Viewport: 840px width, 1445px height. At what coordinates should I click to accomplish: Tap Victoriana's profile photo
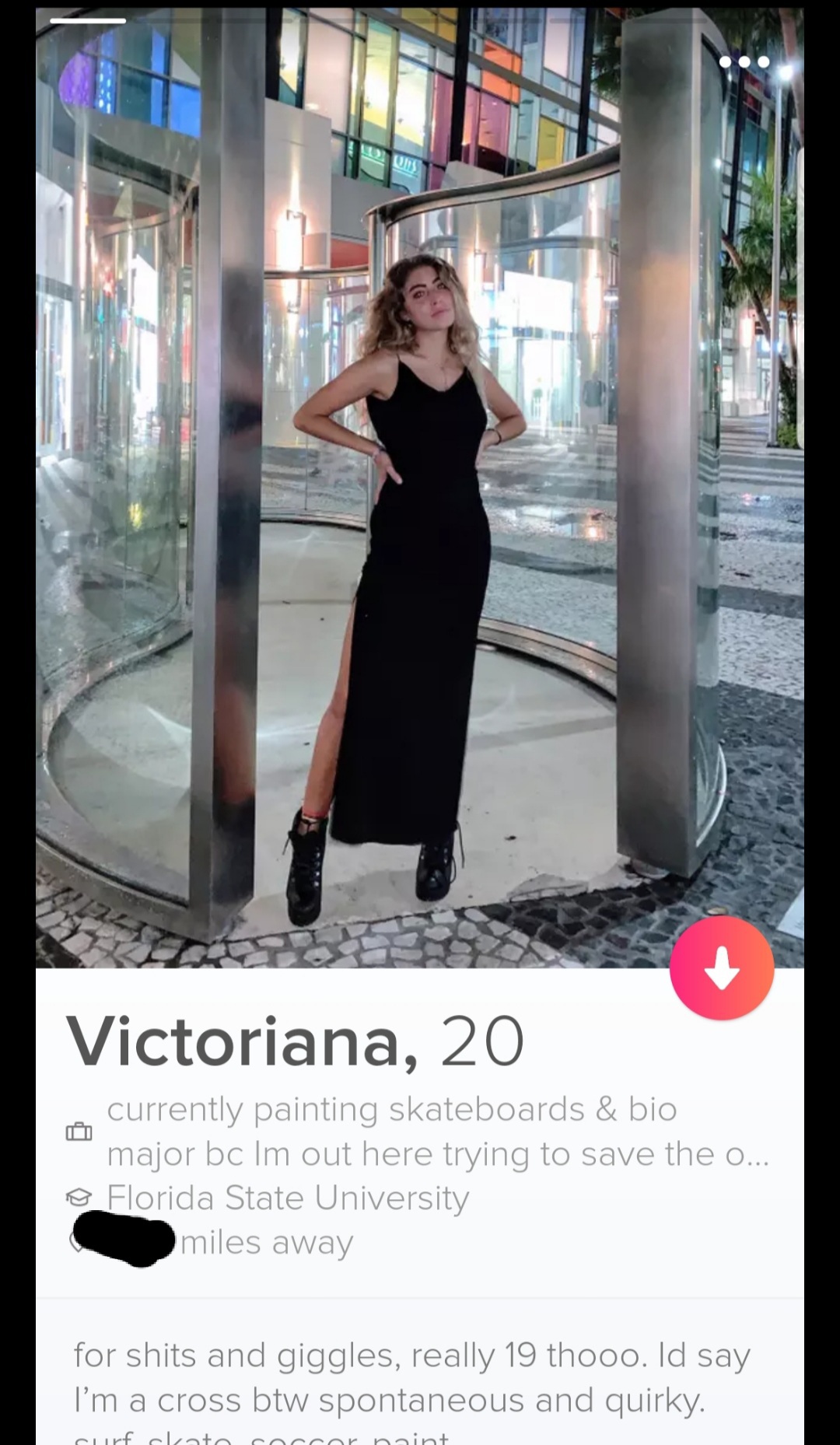(x=420, y=498)
